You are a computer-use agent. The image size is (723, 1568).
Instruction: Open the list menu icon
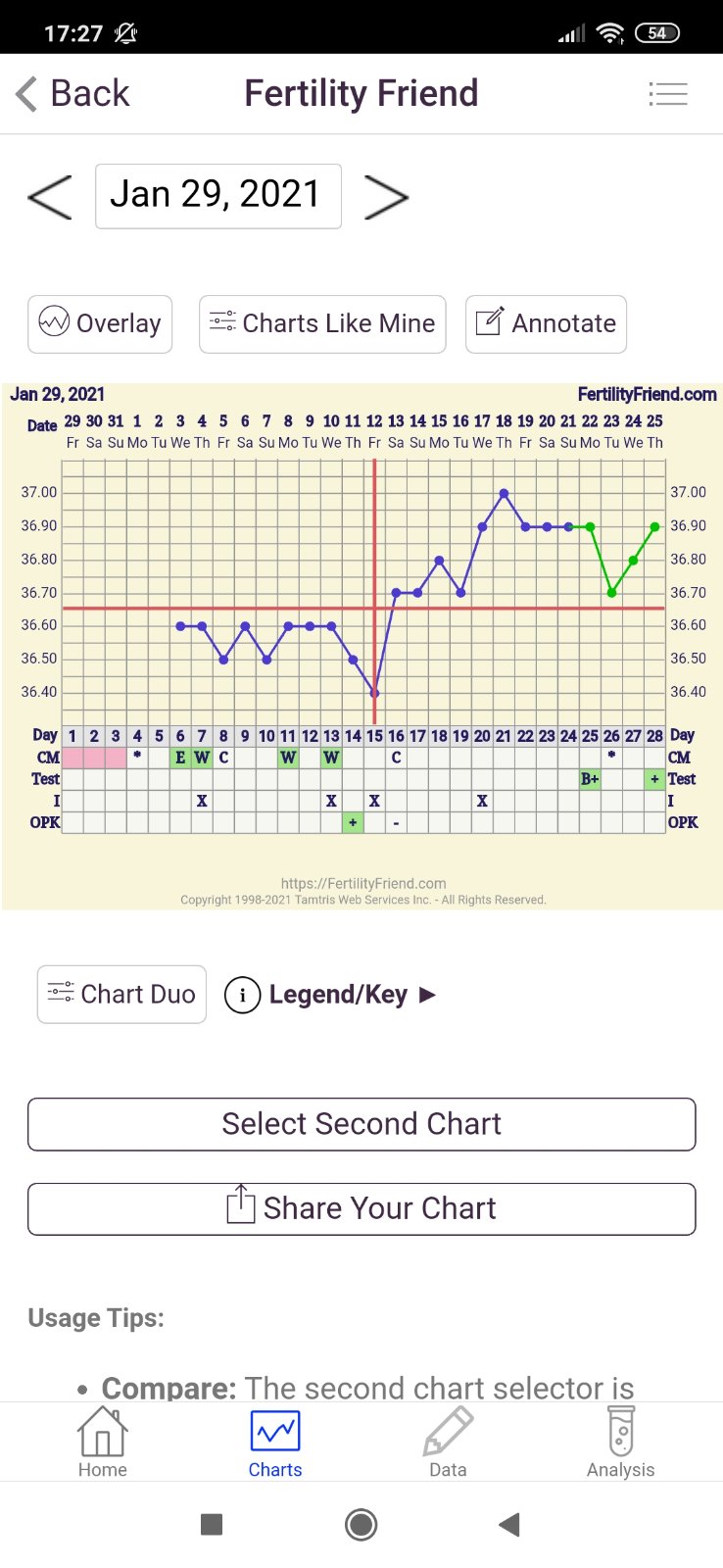[668, 94]
